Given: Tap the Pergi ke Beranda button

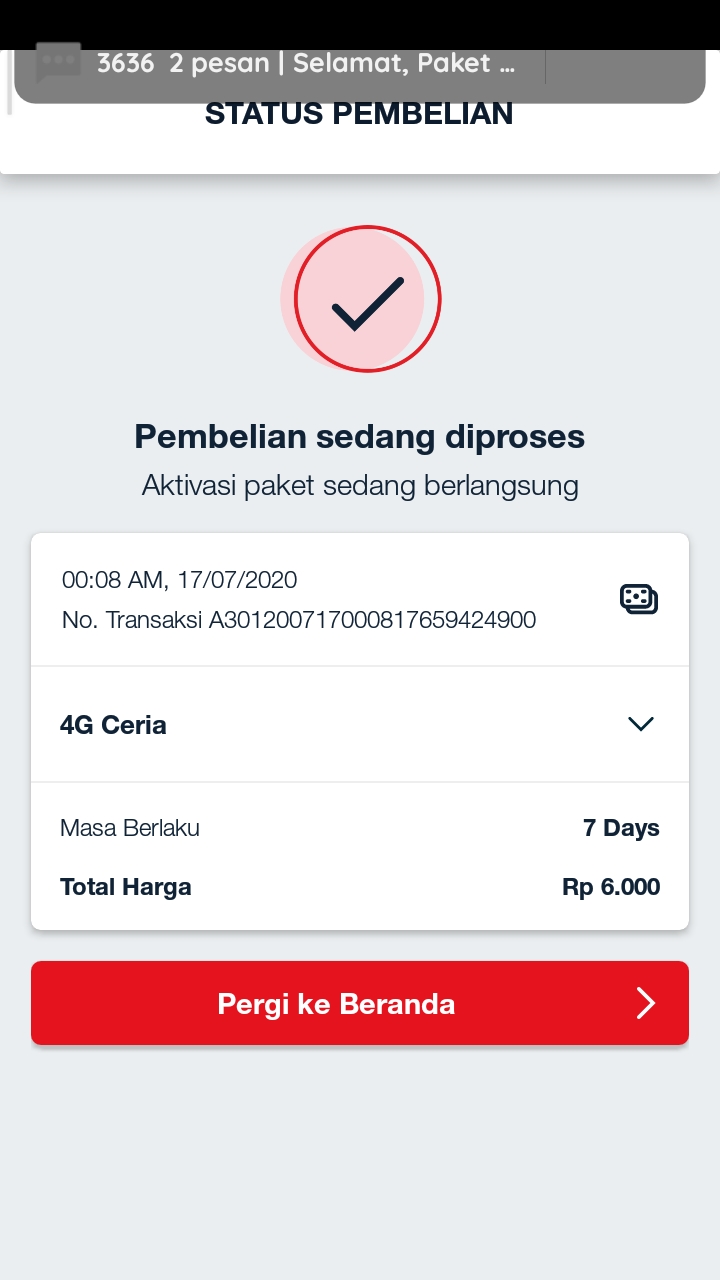Looking at the screenshot, I should point(360,1002).
